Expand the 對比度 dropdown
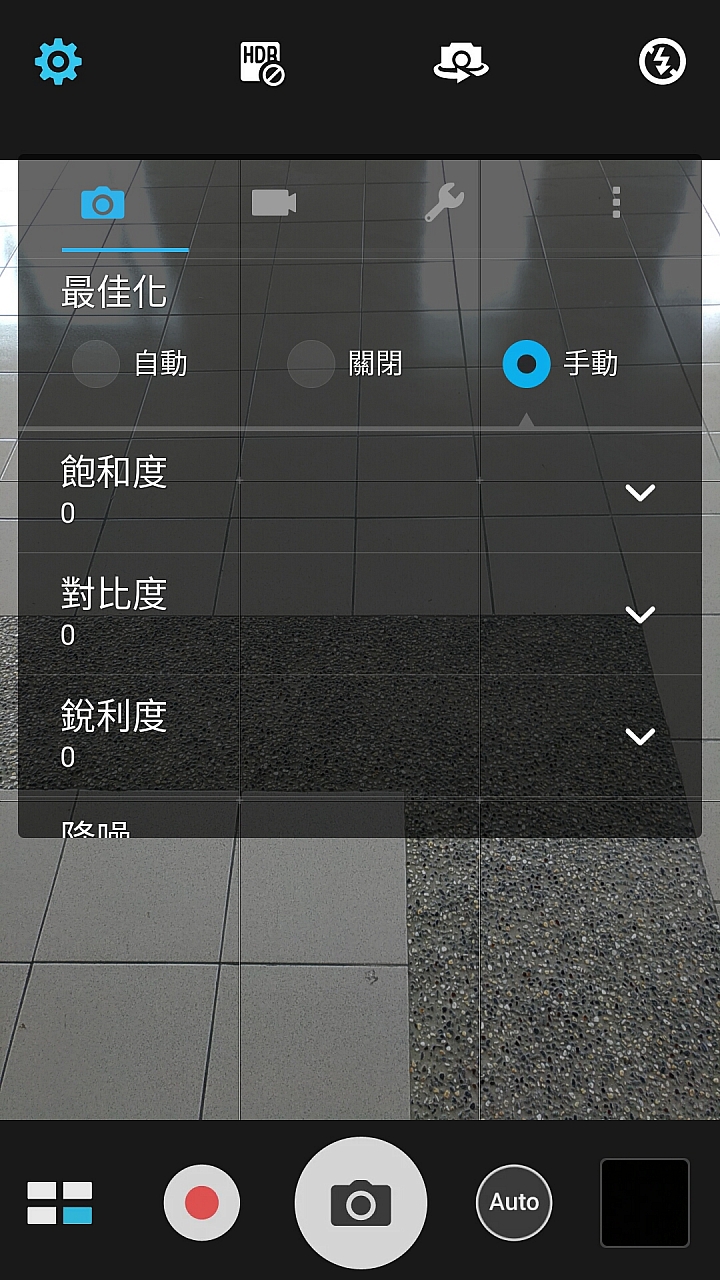 click(x=639, y=614)
